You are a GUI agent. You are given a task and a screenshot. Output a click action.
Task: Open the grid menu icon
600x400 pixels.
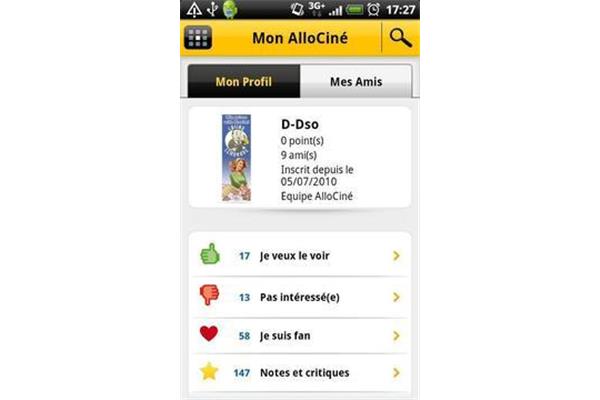click(x=197, y=38)
